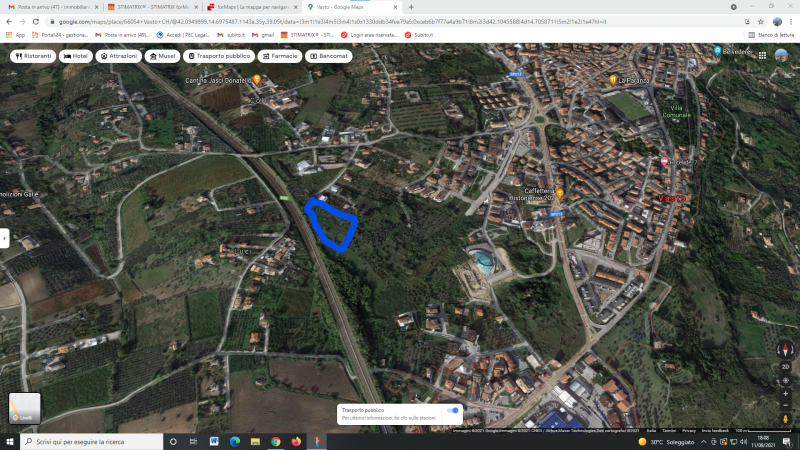Open the Cantina Jasci Donatello place marker
The image size is (800, 450).
[256, 80]
